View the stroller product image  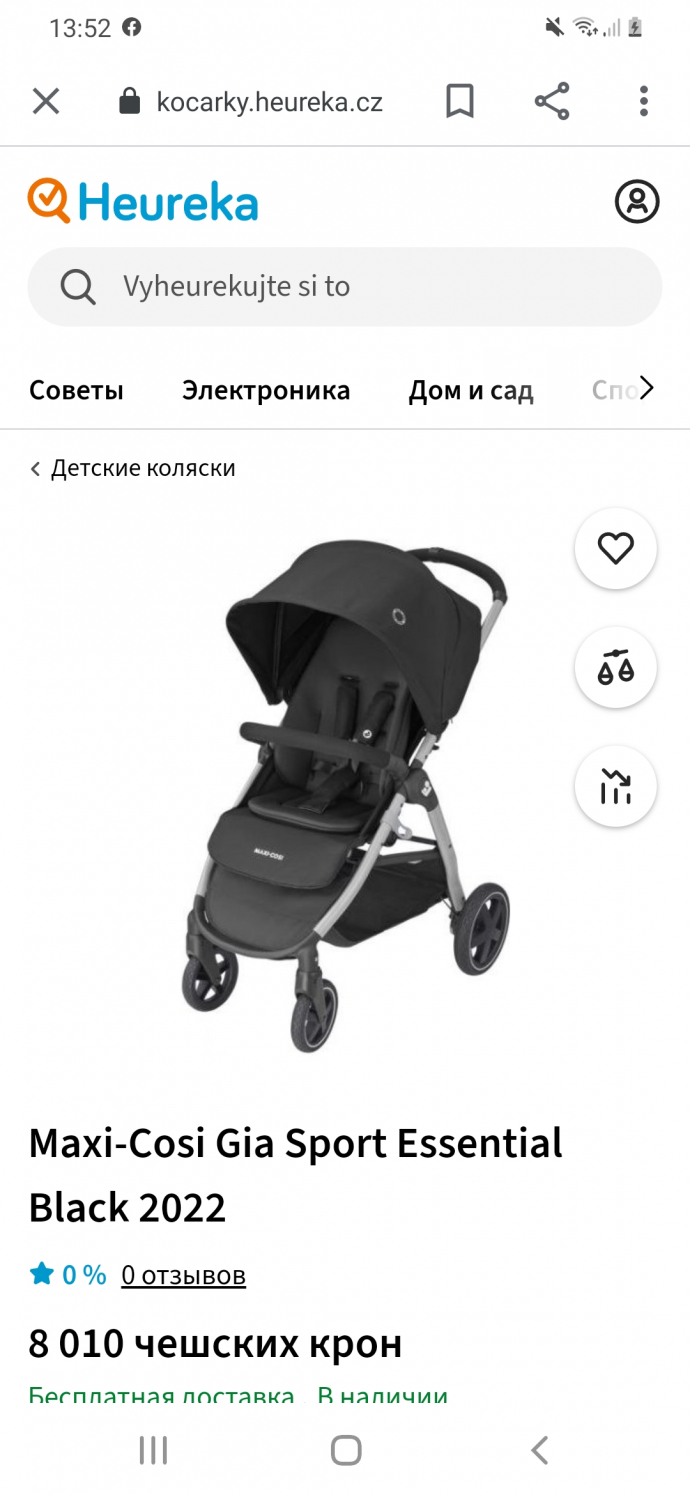(x=345, y=790)
